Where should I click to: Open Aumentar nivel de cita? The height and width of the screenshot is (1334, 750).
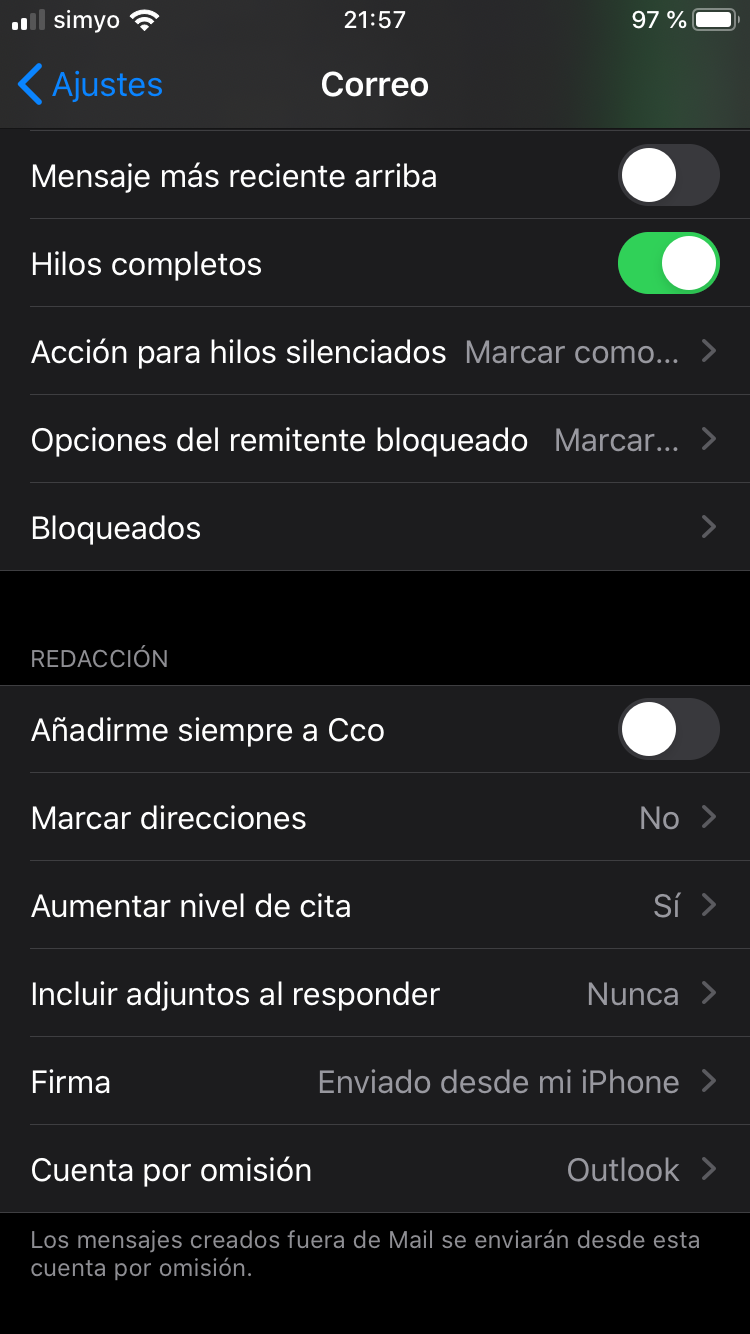pyautogui.click(x=375, y=906)
